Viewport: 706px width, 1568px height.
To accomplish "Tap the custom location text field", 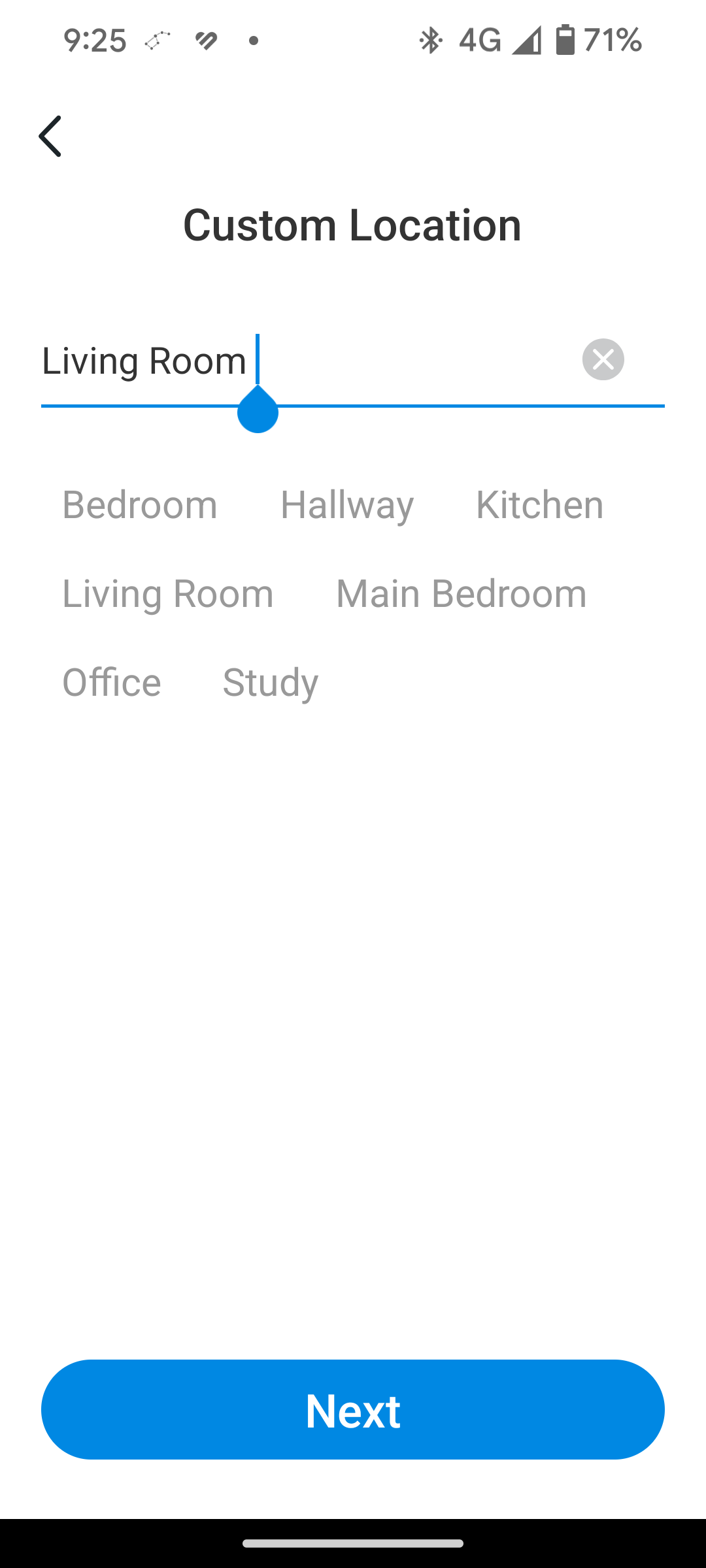I will coord(307,361).
